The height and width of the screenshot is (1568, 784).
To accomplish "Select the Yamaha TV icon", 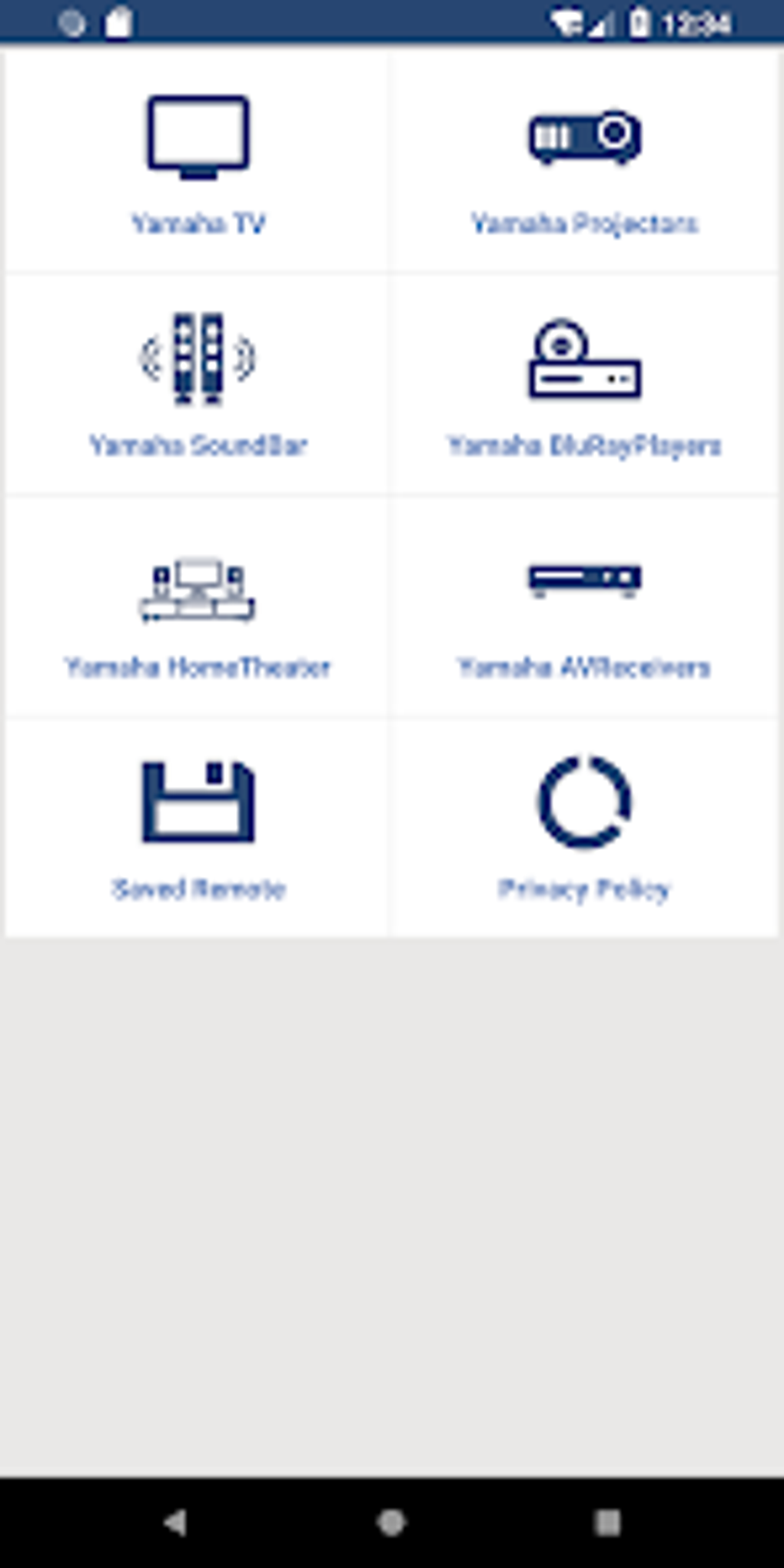I will [x=197, y=135].
